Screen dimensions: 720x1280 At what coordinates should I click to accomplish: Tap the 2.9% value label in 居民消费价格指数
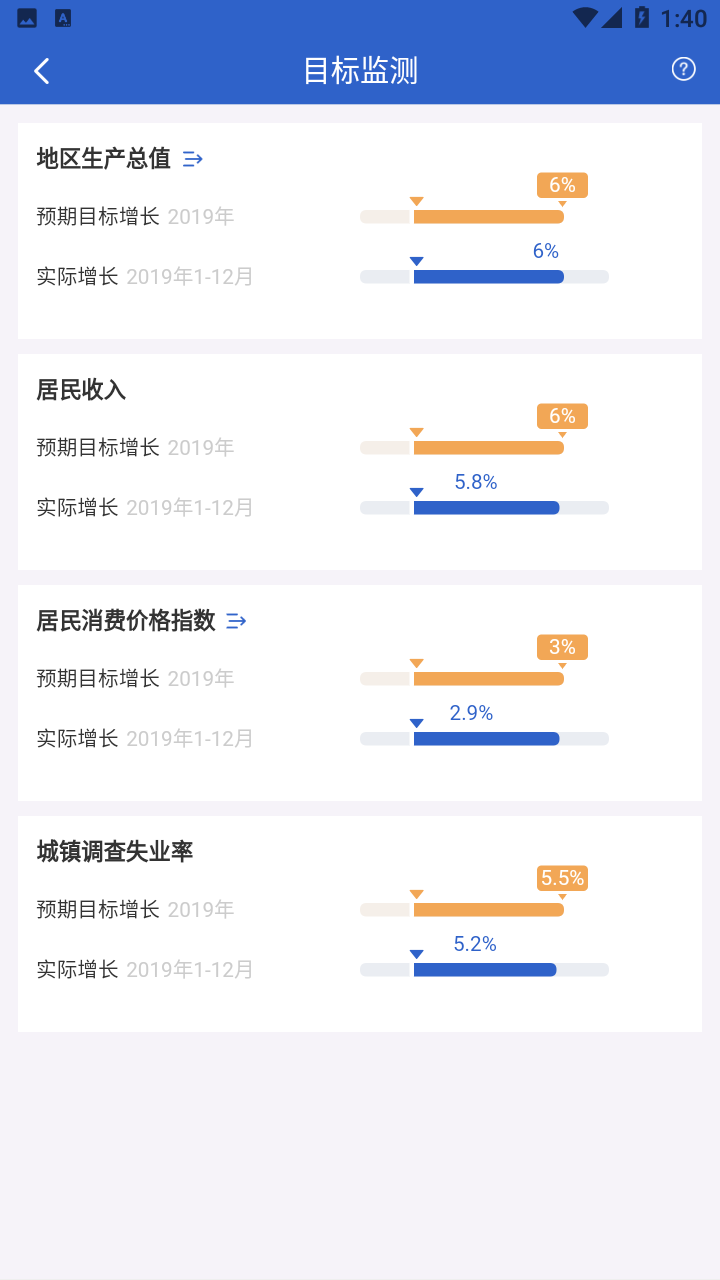471,713
